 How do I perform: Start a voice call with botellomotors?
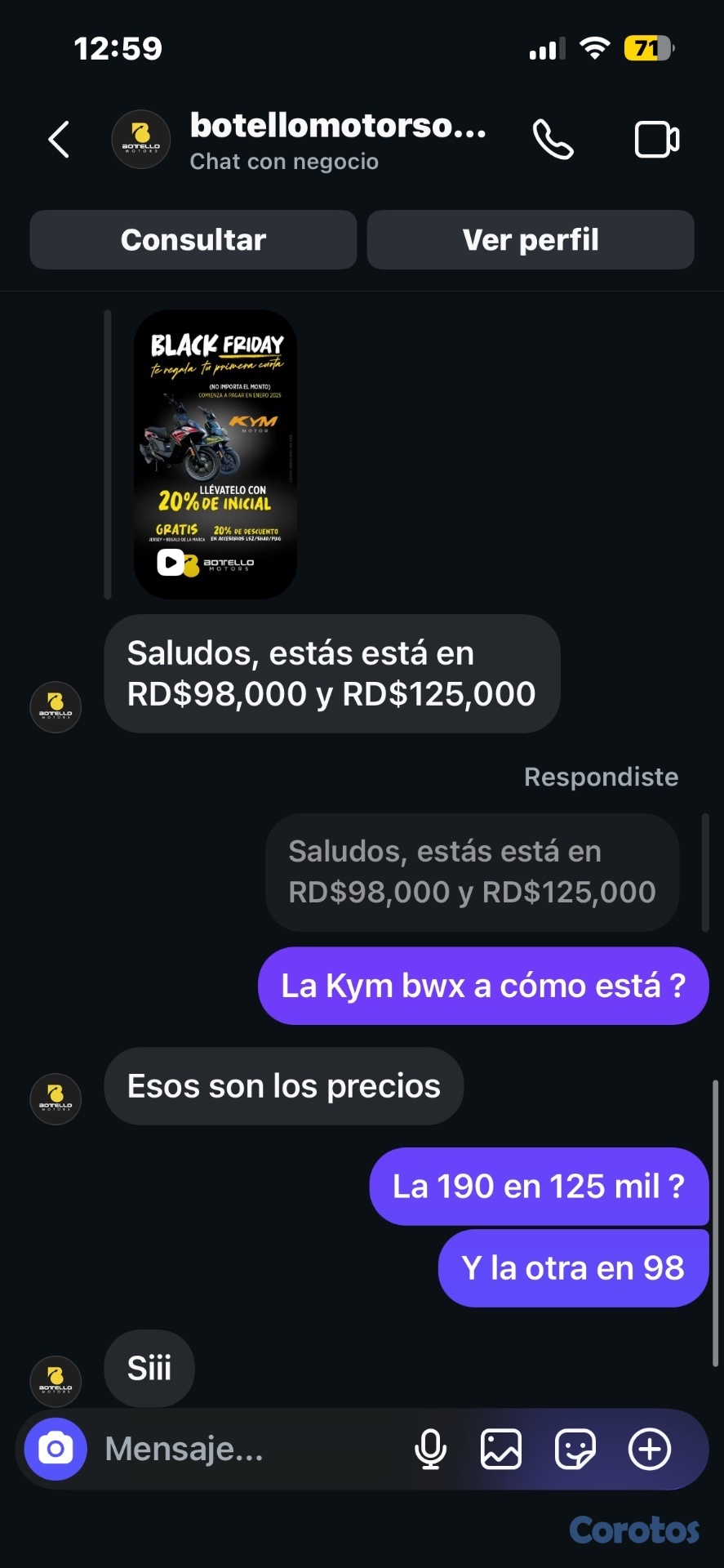click(x=553, y=140)
